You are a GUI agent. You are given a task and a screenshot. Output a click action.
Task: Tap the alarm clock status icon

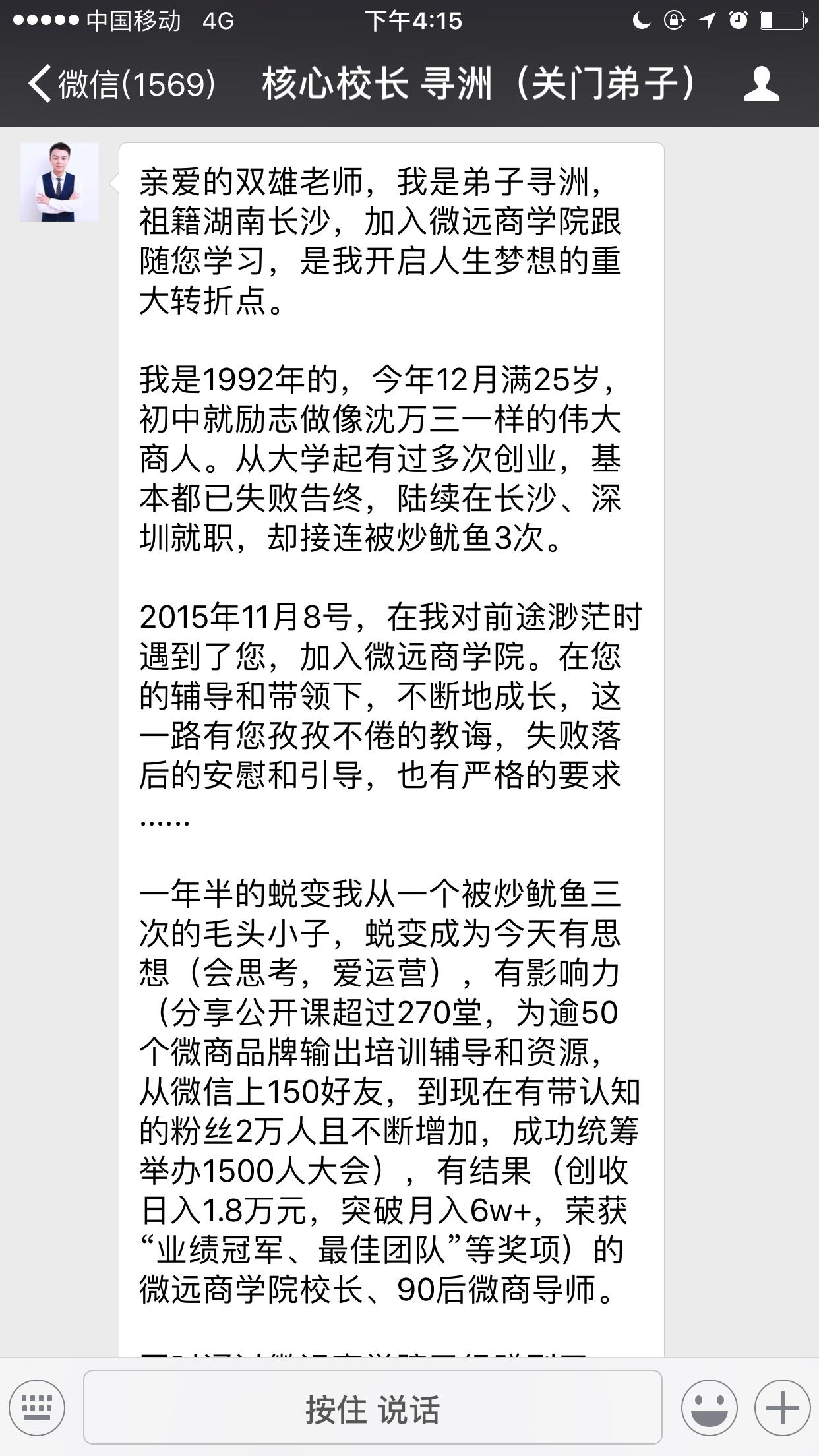737,22
